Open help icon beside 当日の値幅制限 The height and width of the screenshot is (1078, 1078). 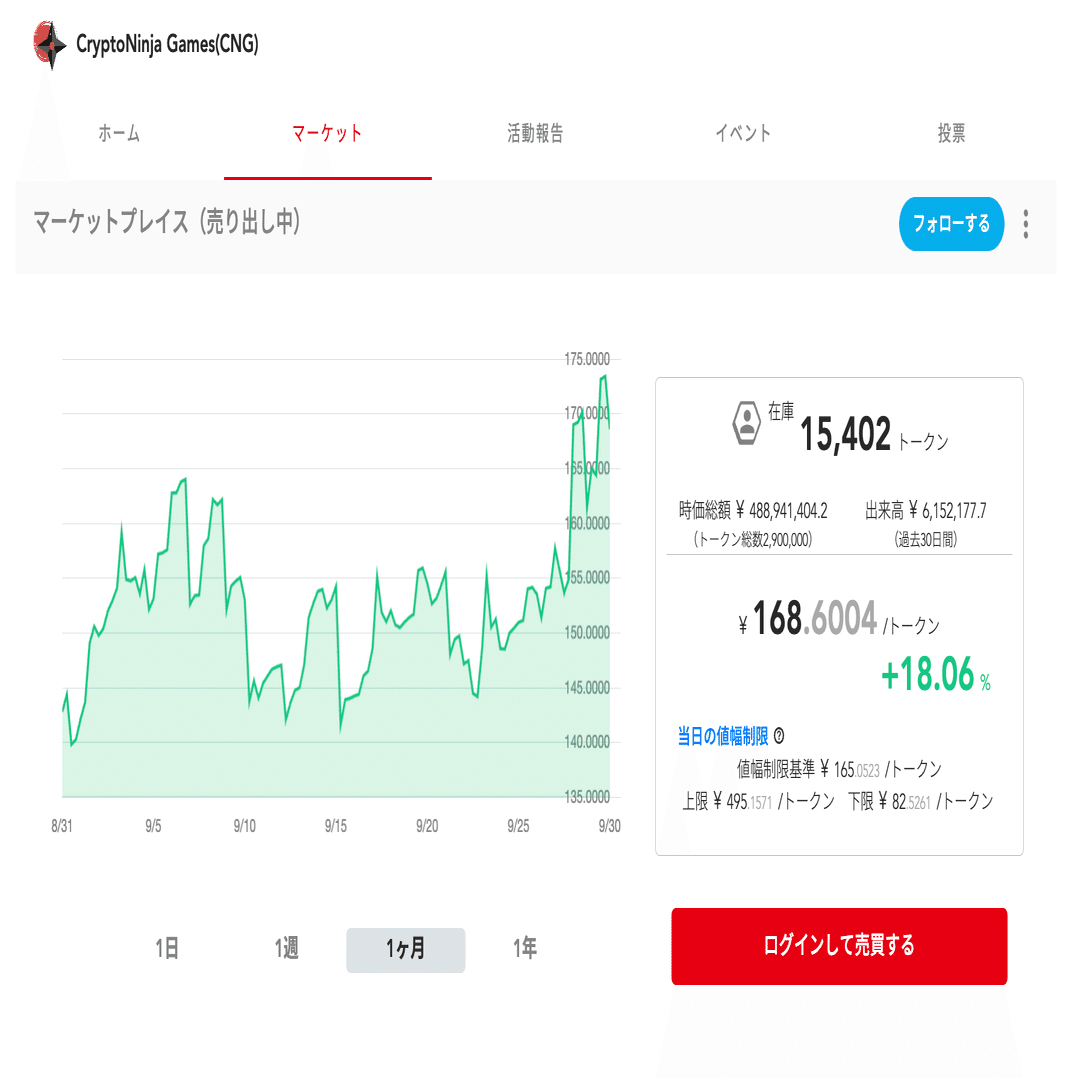pyautogui.click(x=779, y=737)
